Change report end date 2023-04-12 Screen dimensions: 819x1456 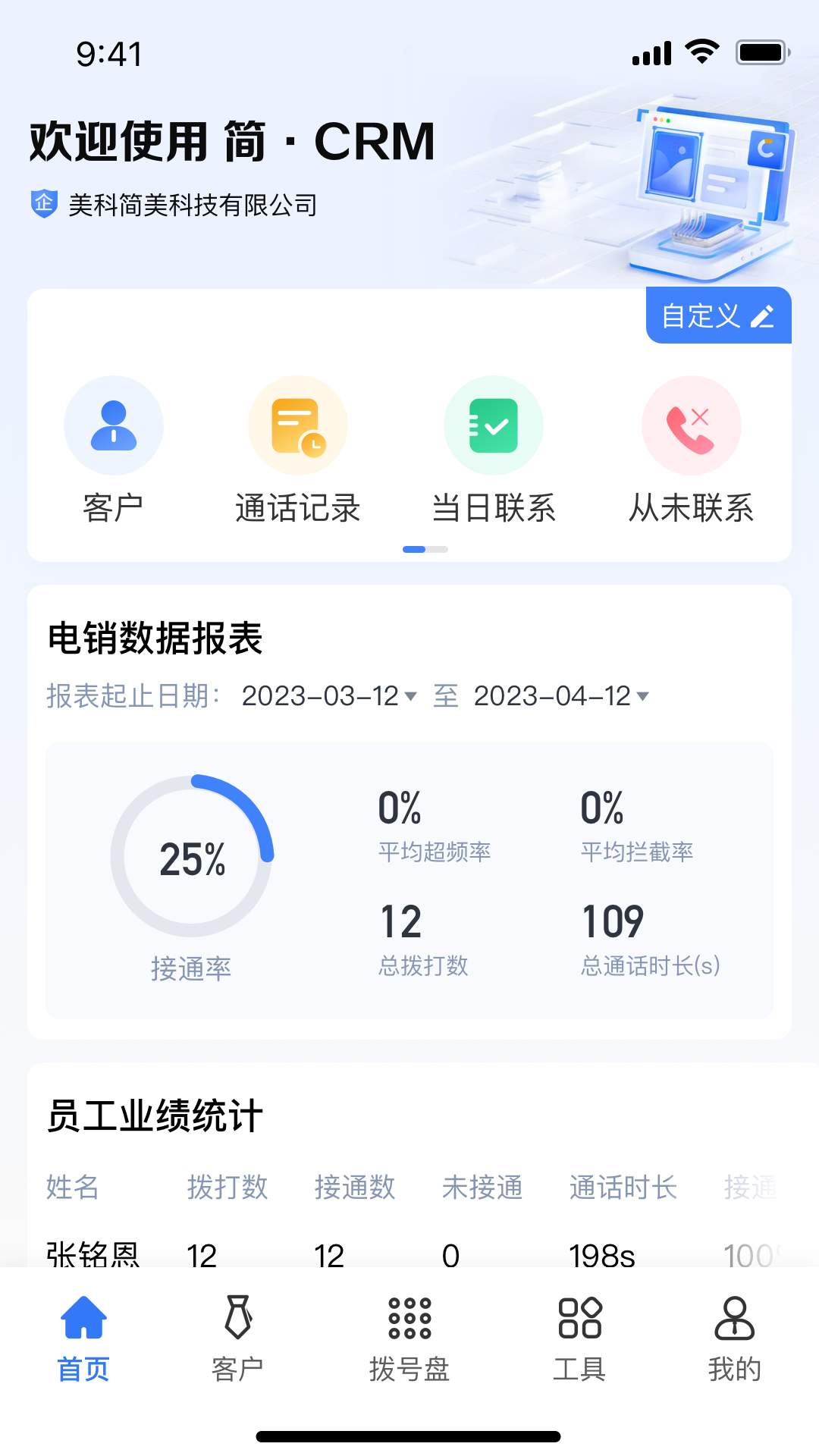pyautogui.click(x=561, y=696)
